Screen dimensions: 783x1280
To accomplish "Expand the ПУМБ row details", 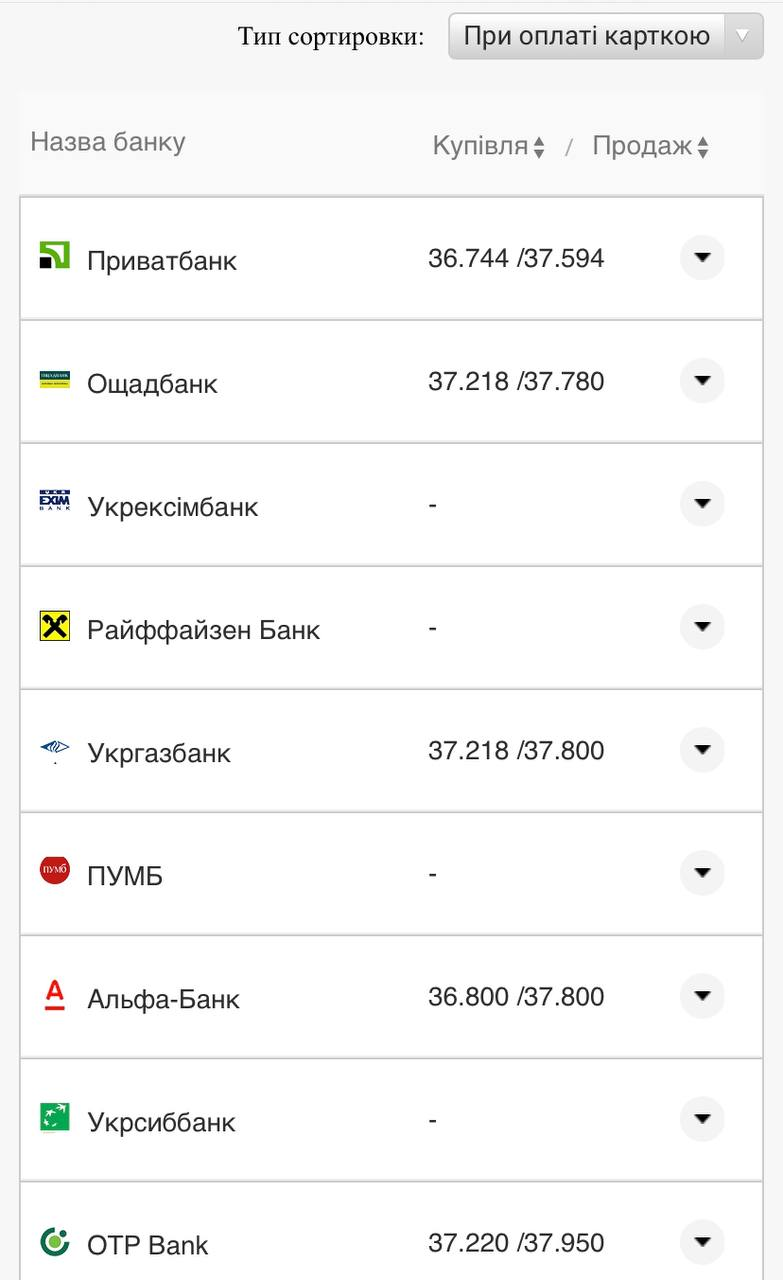I will point(702,873).
